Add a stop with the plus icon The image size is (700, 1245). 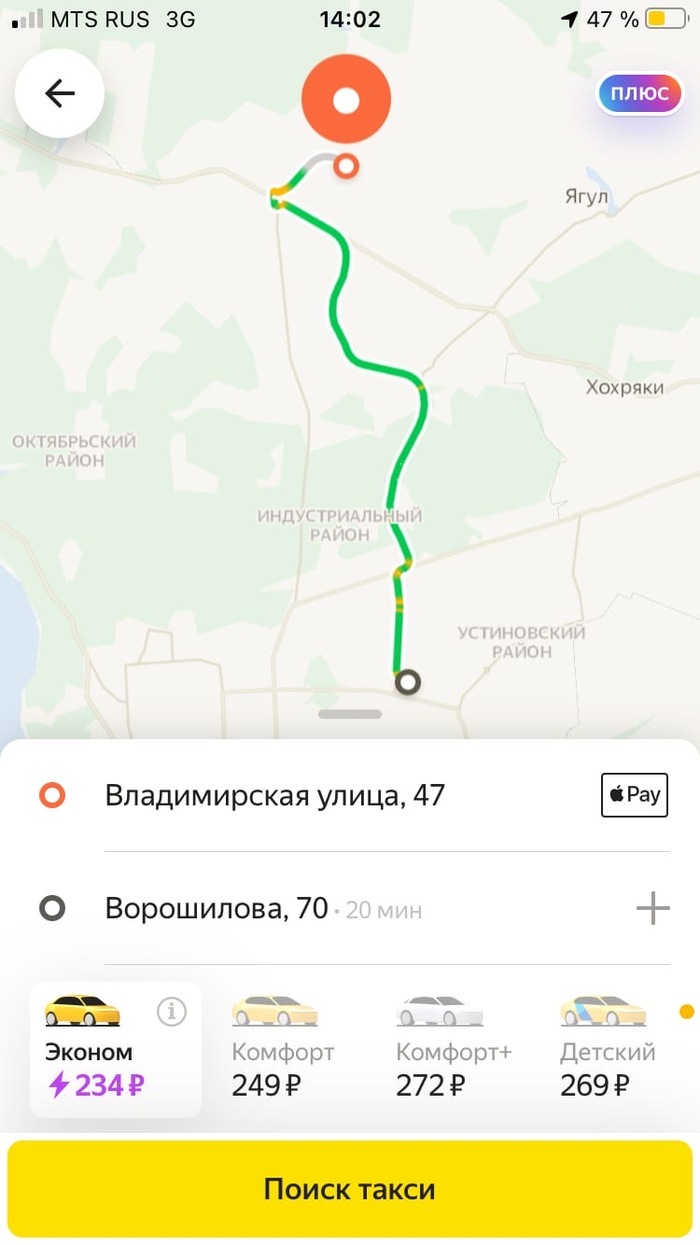[x=652, y=909]
